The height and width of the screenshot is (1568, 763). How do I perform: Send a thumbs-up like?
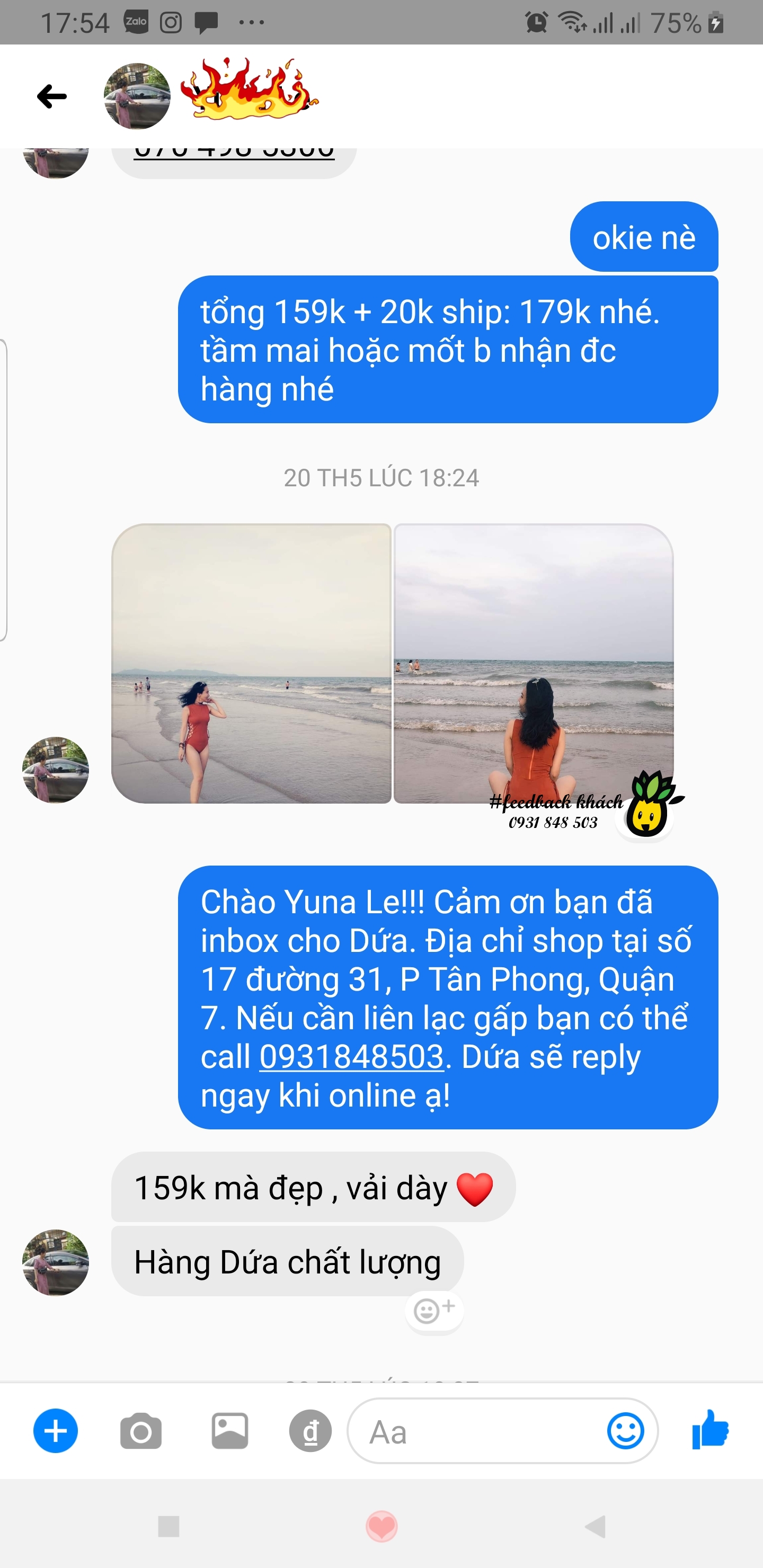[x=710, y=1430]
